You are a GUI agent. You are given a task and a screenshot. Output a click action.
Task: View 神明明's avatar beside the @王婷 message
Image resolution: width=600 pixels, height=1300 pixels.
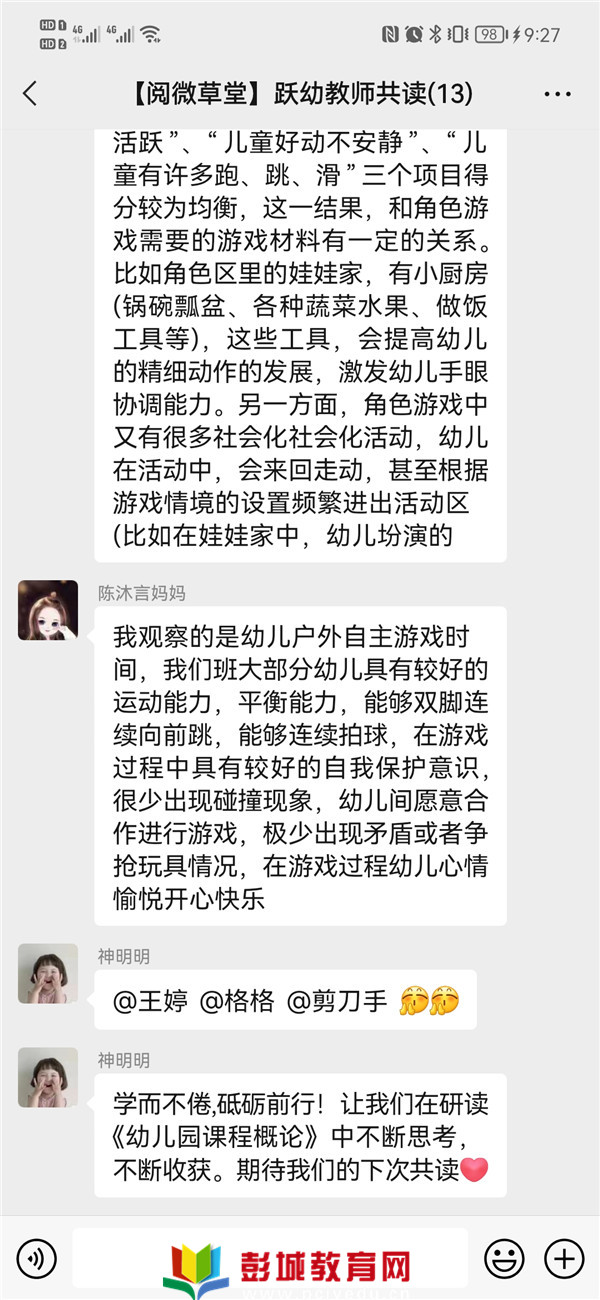pos(48,973)
